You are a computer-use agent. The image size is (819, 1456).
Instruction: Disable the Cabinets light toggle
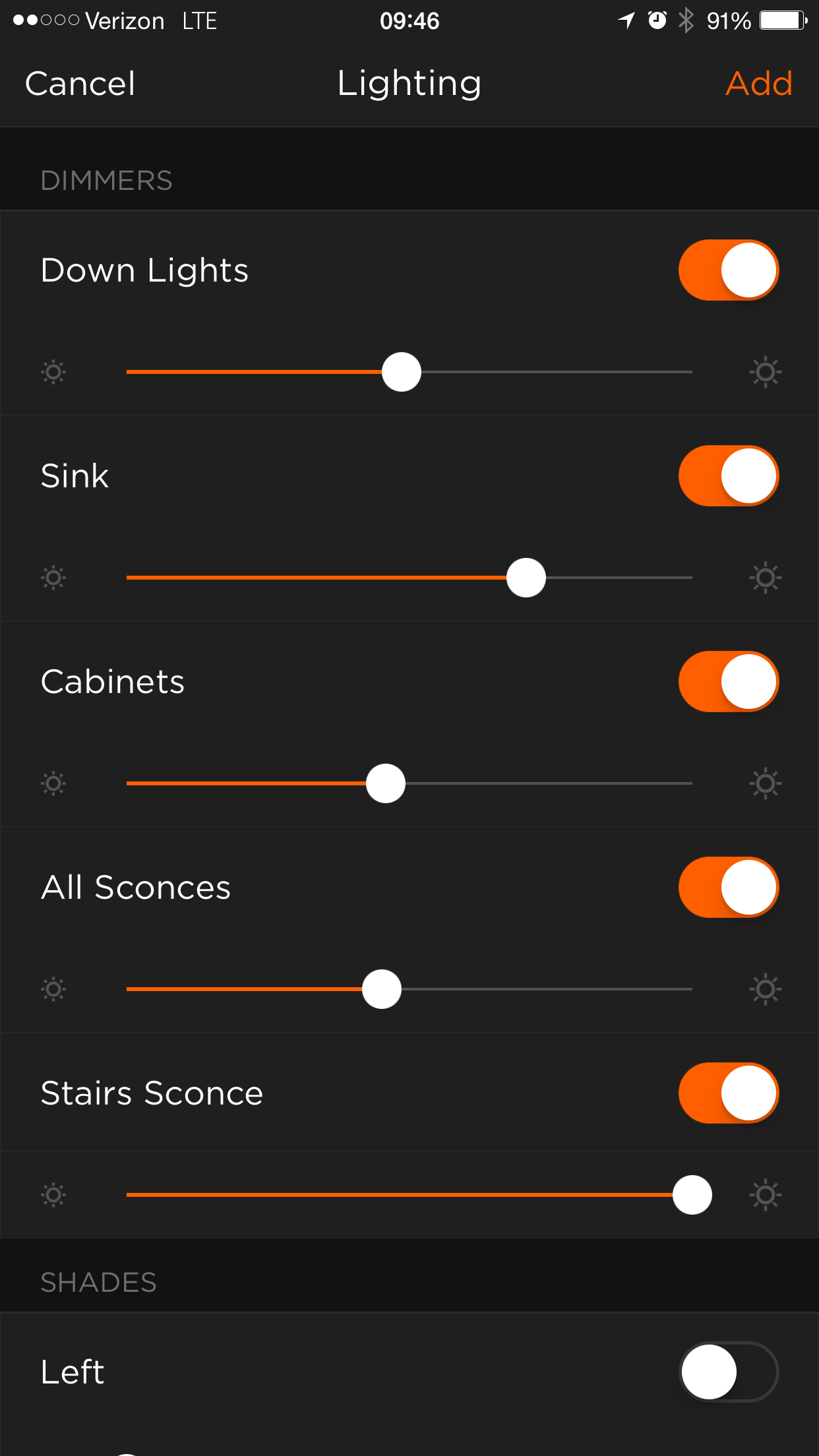(x=728, y=682)
